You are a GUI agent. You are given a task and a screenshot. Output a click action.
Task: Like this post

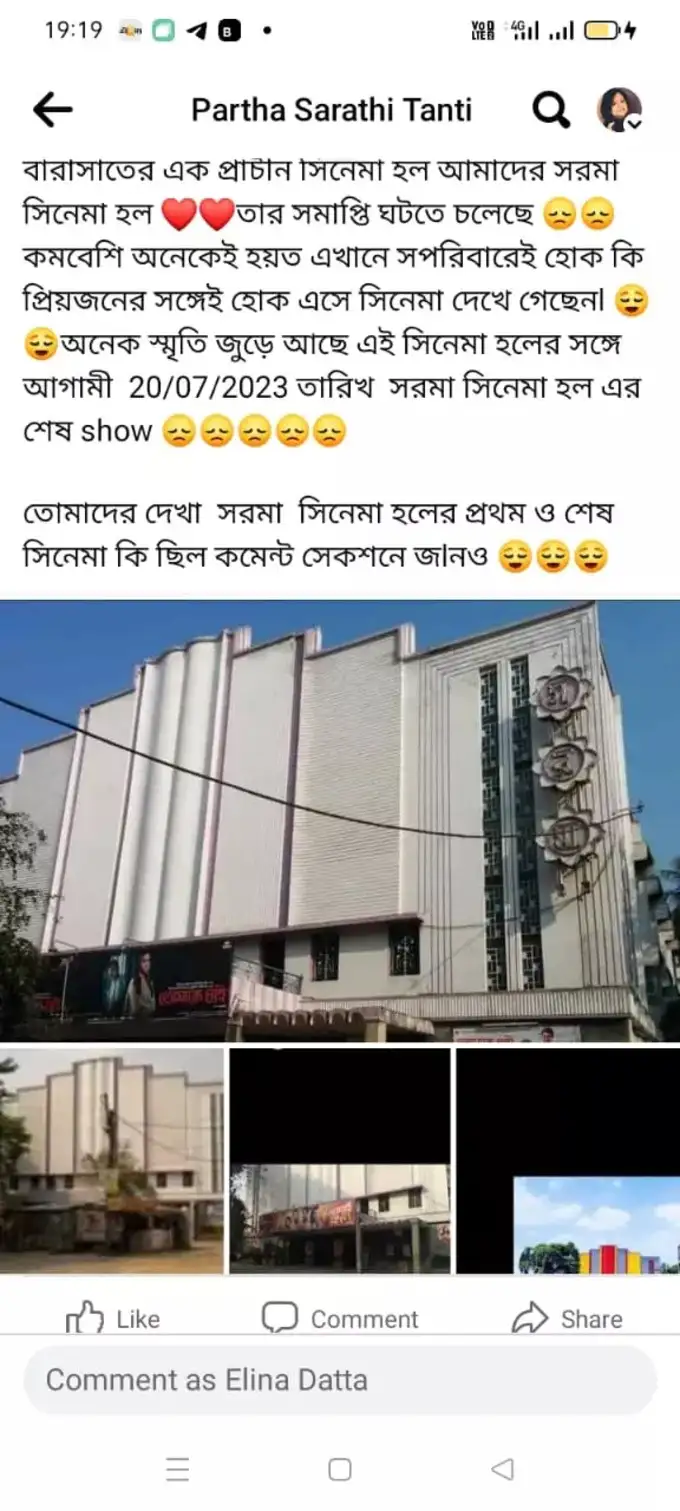click(x=113, y=1319)
